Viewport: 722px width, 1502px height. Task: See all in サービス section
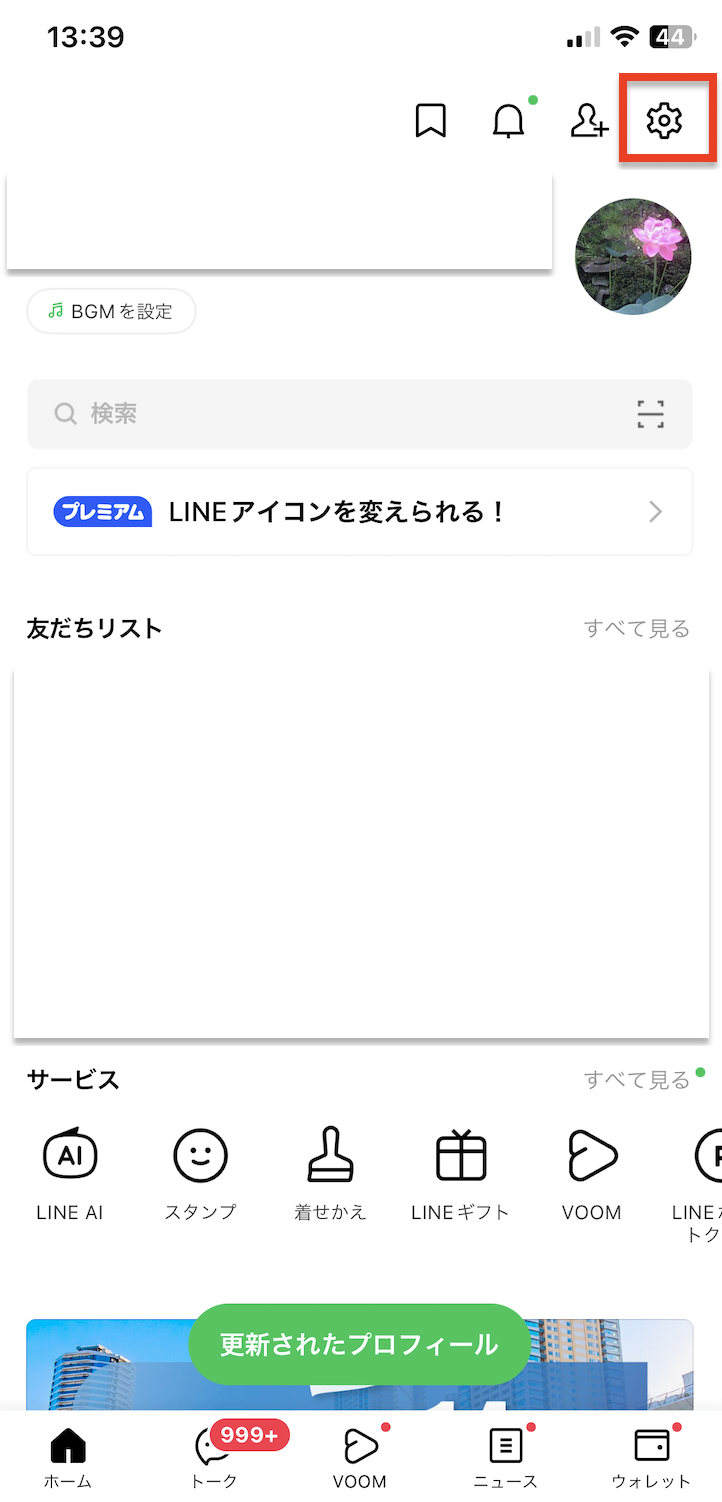pos(637,1080)
